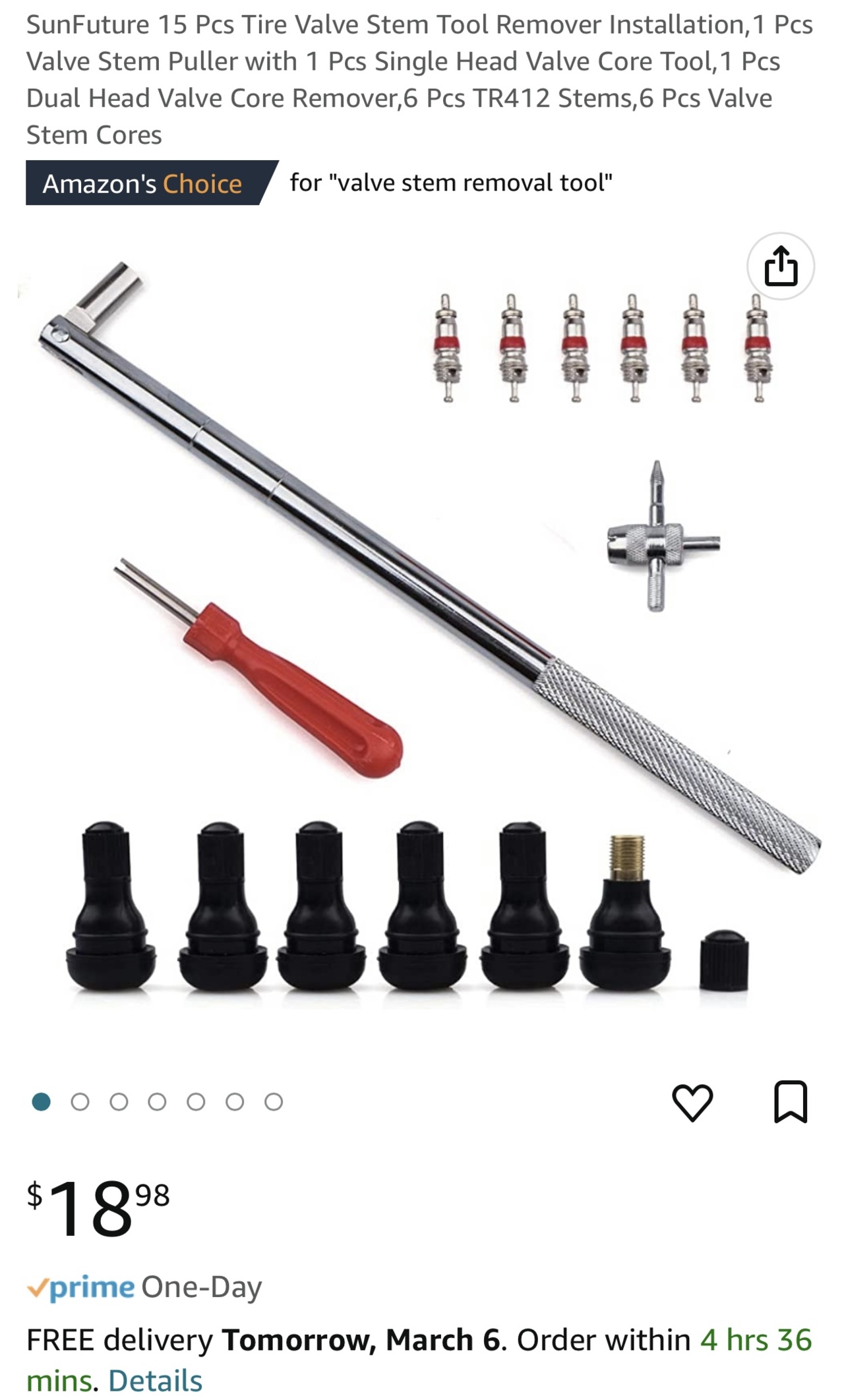Jump to the second product photo dot
This screenshot has height=1400, width=844.
pyautogui.click(x=80, y=1102)
